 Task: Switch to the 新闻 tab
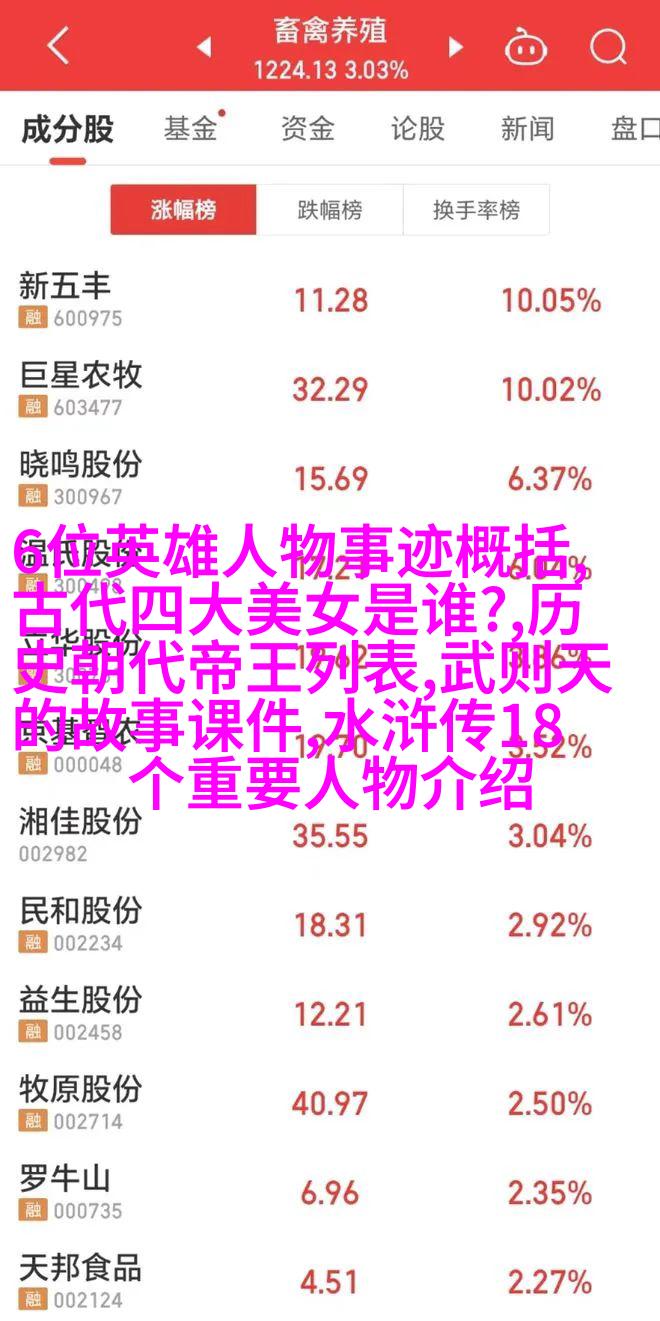coord(528,129)
